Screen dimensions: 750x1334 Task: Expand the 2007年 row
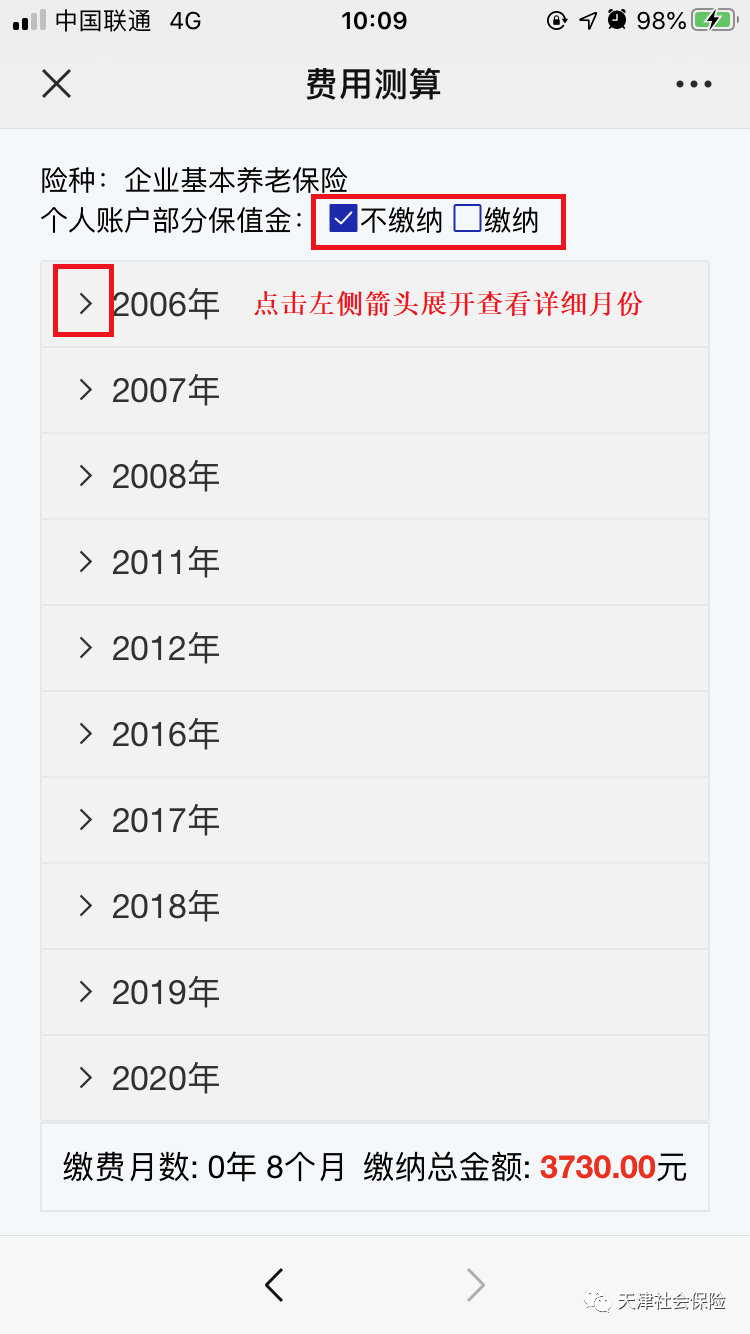point(85,390)
